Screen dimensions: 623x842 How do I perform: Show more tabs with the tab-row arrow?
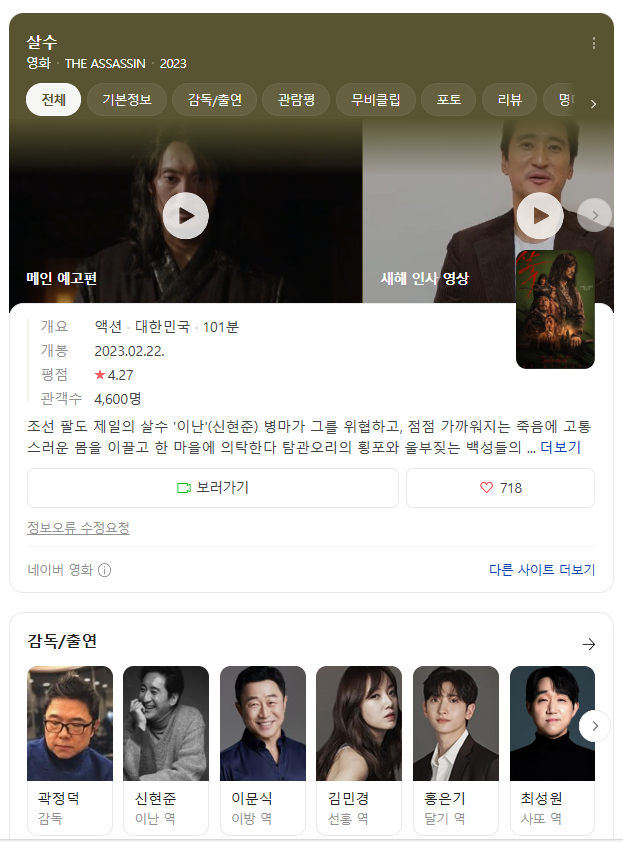click(x=593, y=104)
